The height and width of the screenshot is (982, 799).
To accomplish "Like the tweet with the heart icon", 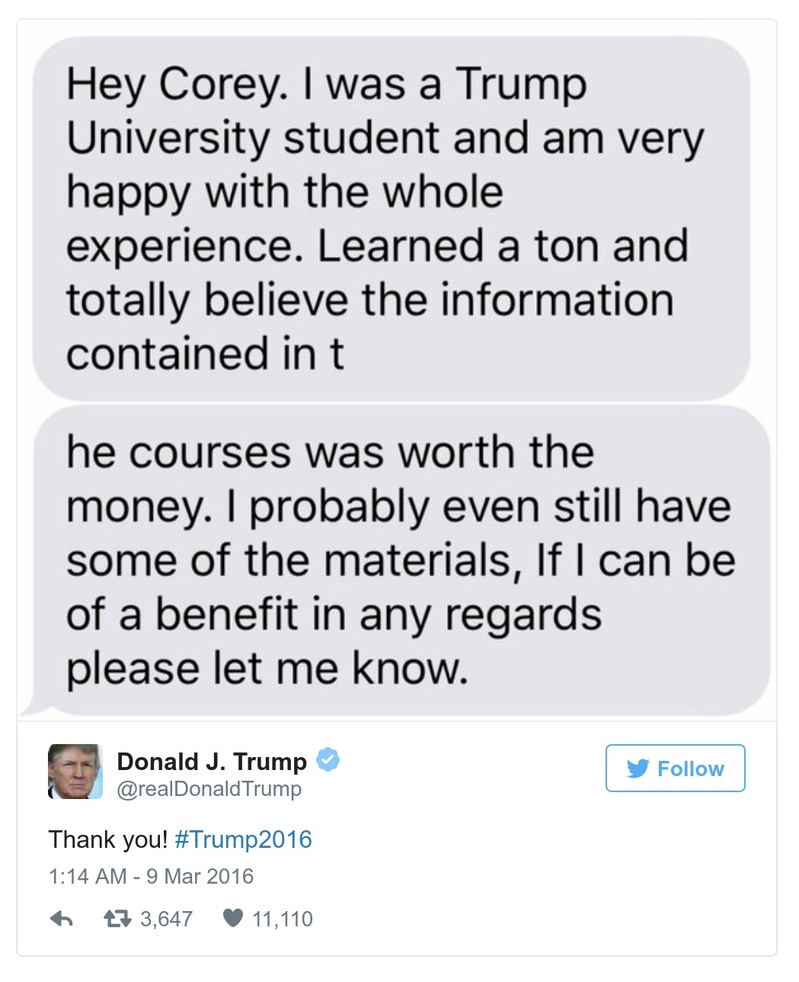I will pos(232,918).
